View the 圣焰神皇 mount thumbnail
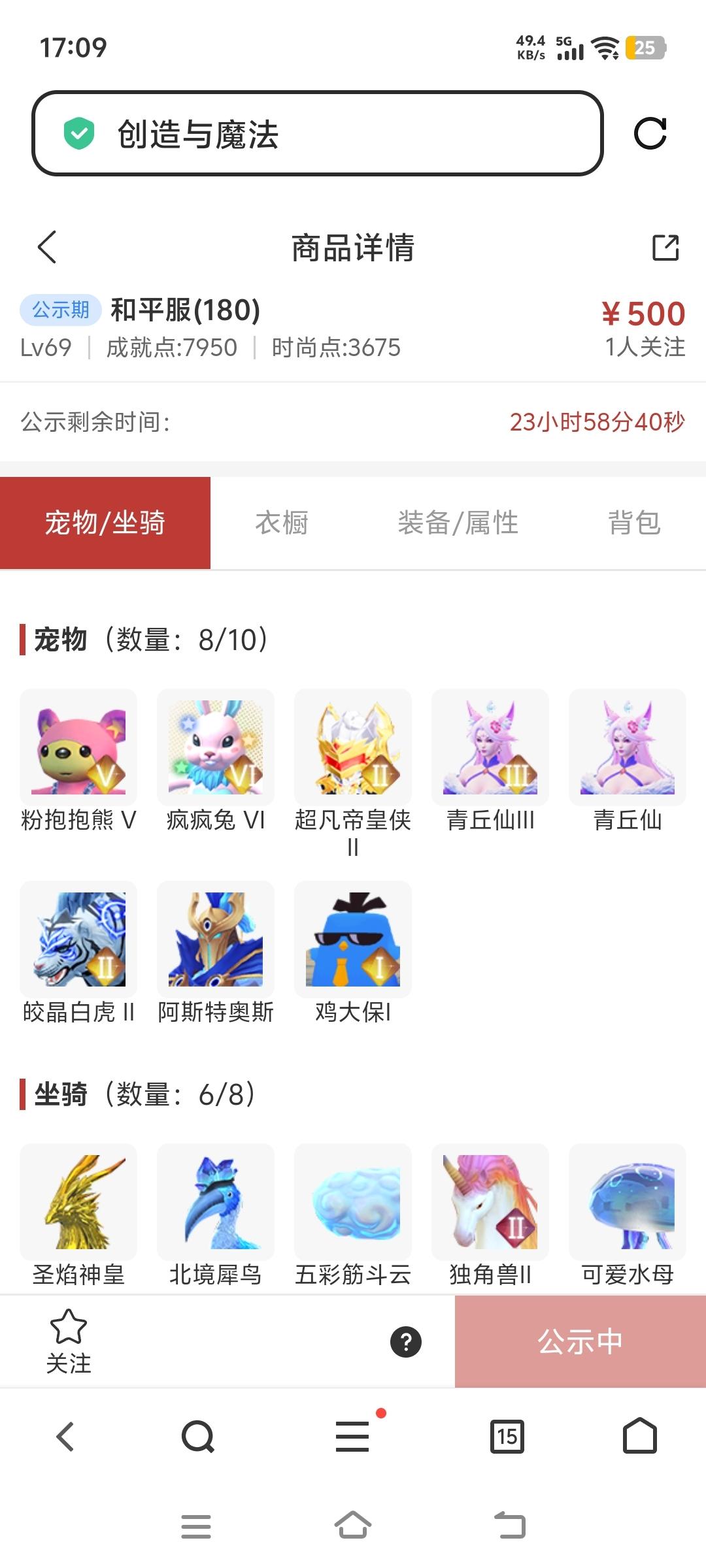706x1568 pixels. (78, 1202)
